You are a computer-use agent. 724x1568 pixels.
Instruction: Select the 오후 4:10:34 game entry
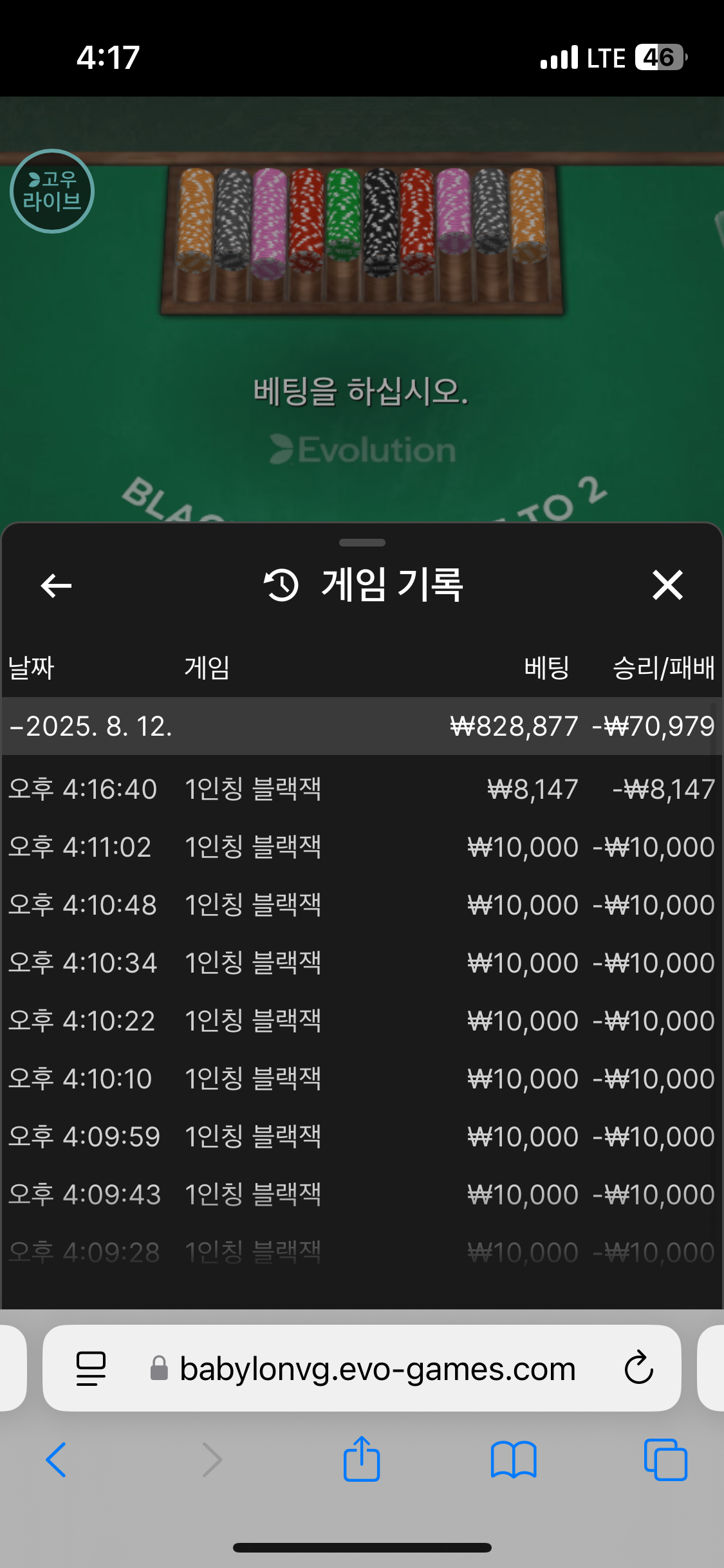pyautogui.click(x=360, y=963)
